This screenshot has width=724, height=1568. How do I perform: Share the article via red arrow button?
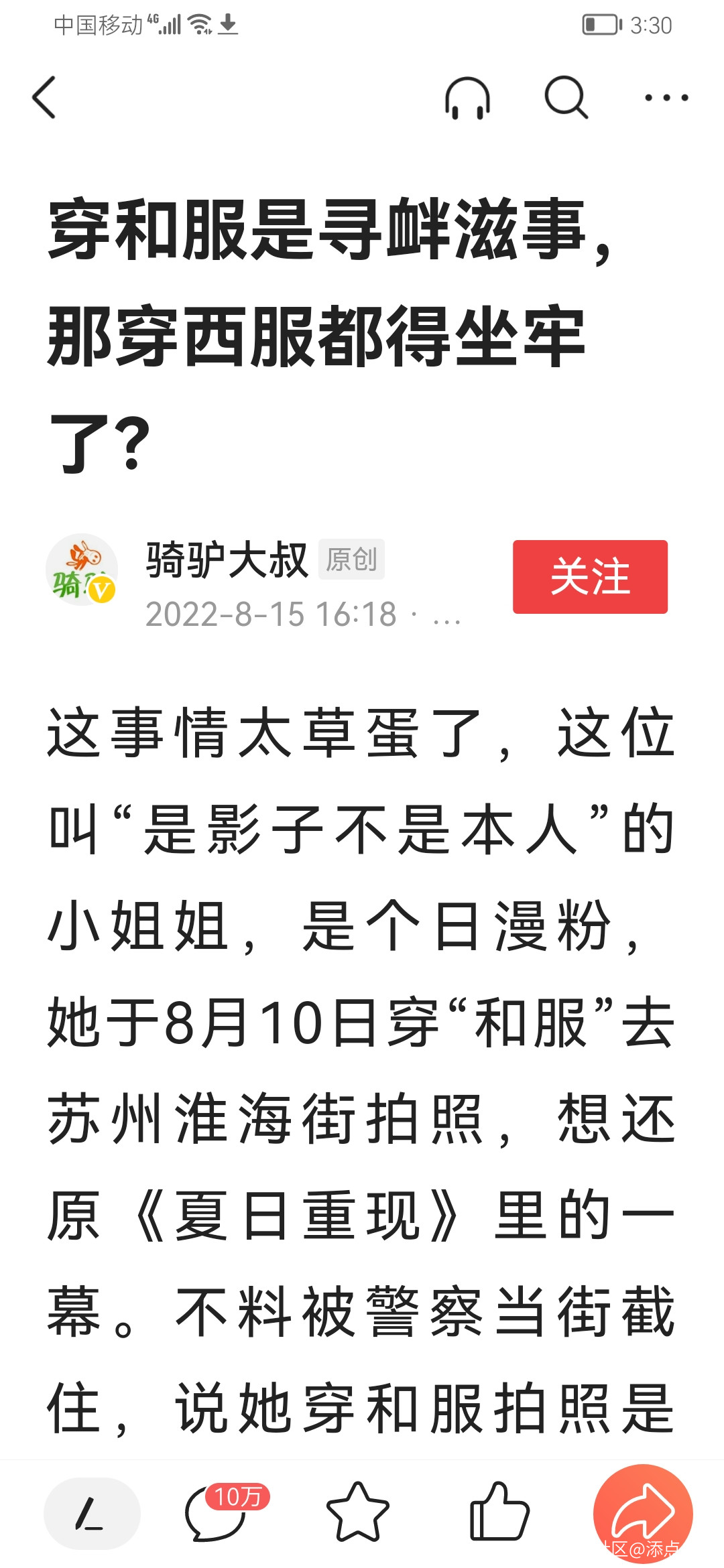click(x=642, y=1513)
